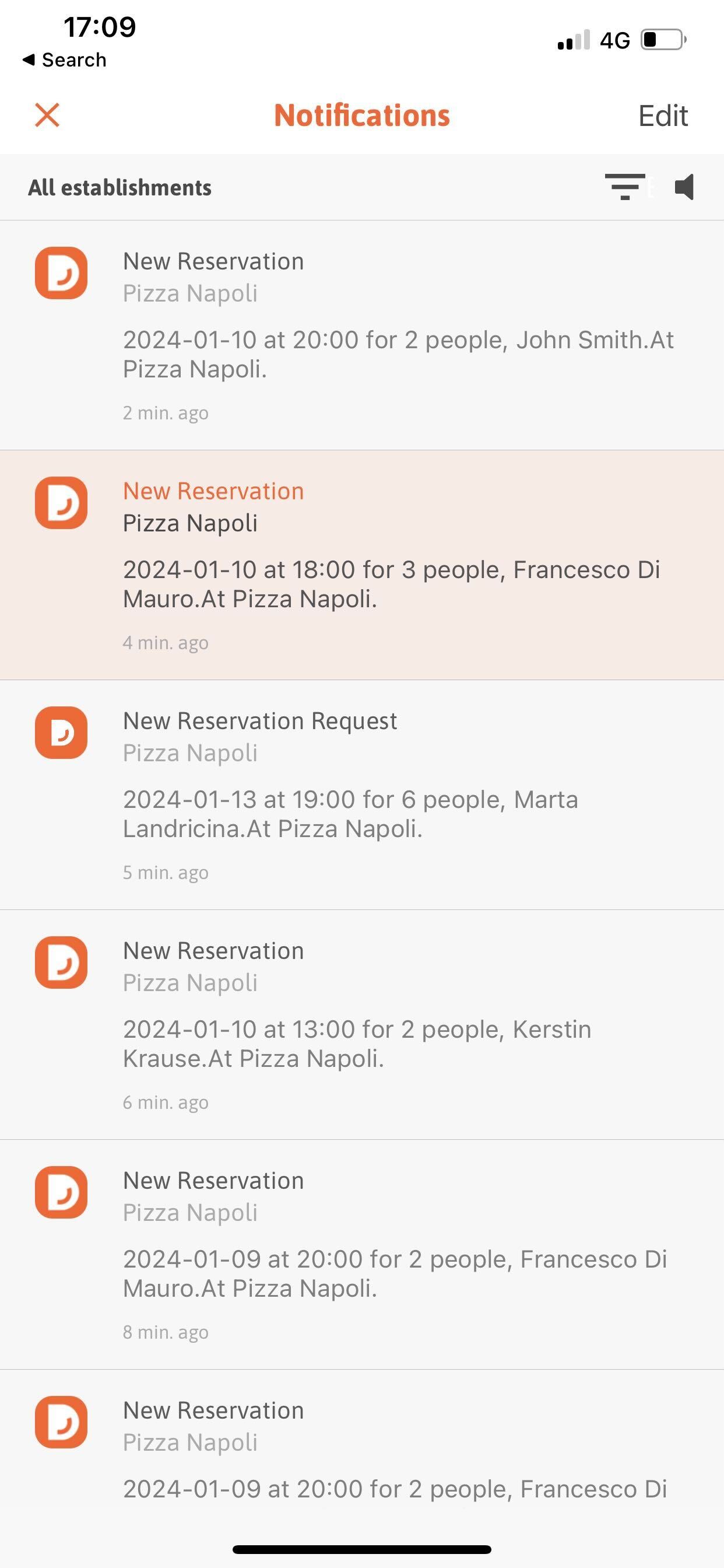The width and height of the screenshot is (724, 1568).
Task: Open Kerstin Krause's reservation notification
Action: (362, 1025)
